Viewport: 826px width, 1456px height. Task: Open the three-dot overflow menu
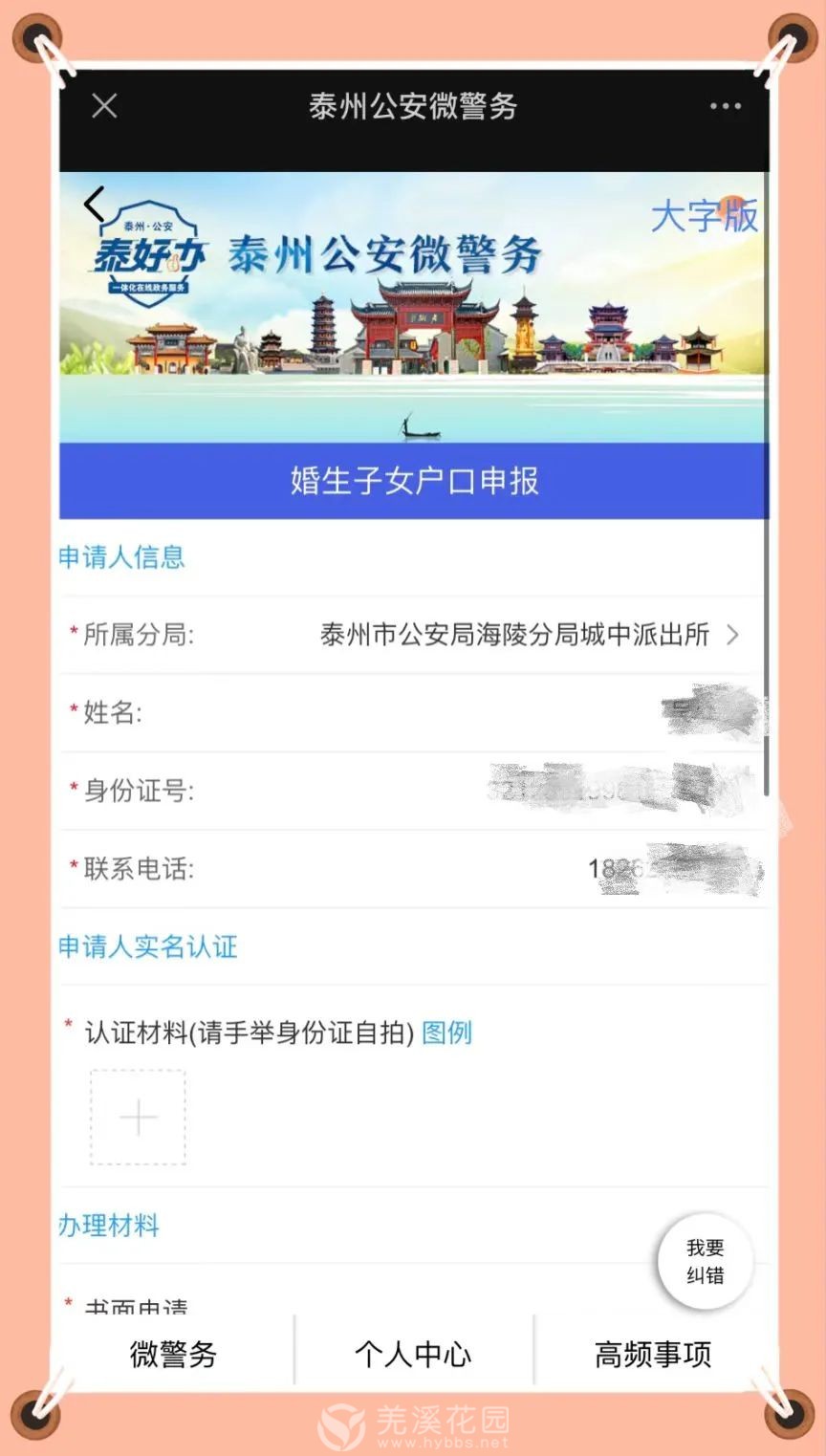[x=725, y=106]
